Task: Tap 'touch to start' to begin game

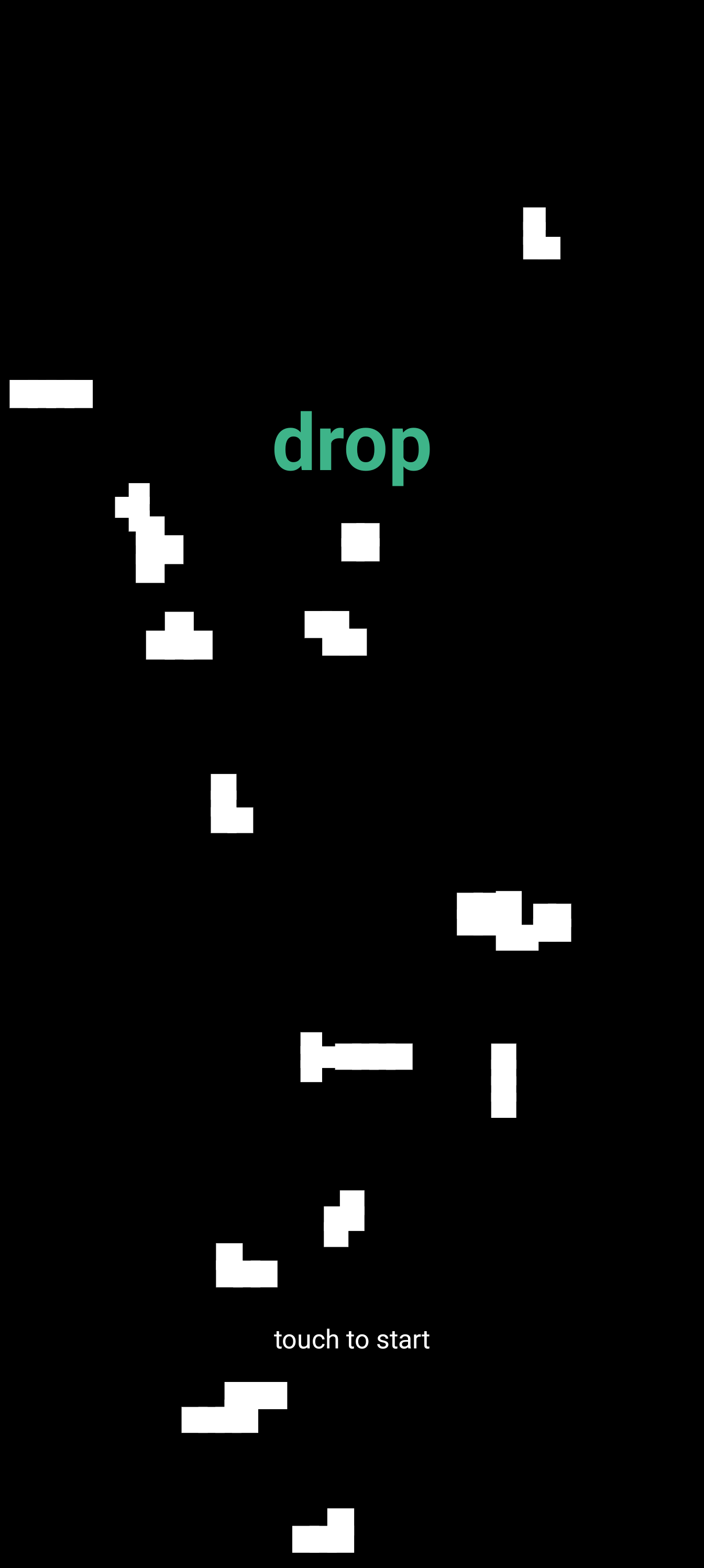Action: [x=351, y=1340]
